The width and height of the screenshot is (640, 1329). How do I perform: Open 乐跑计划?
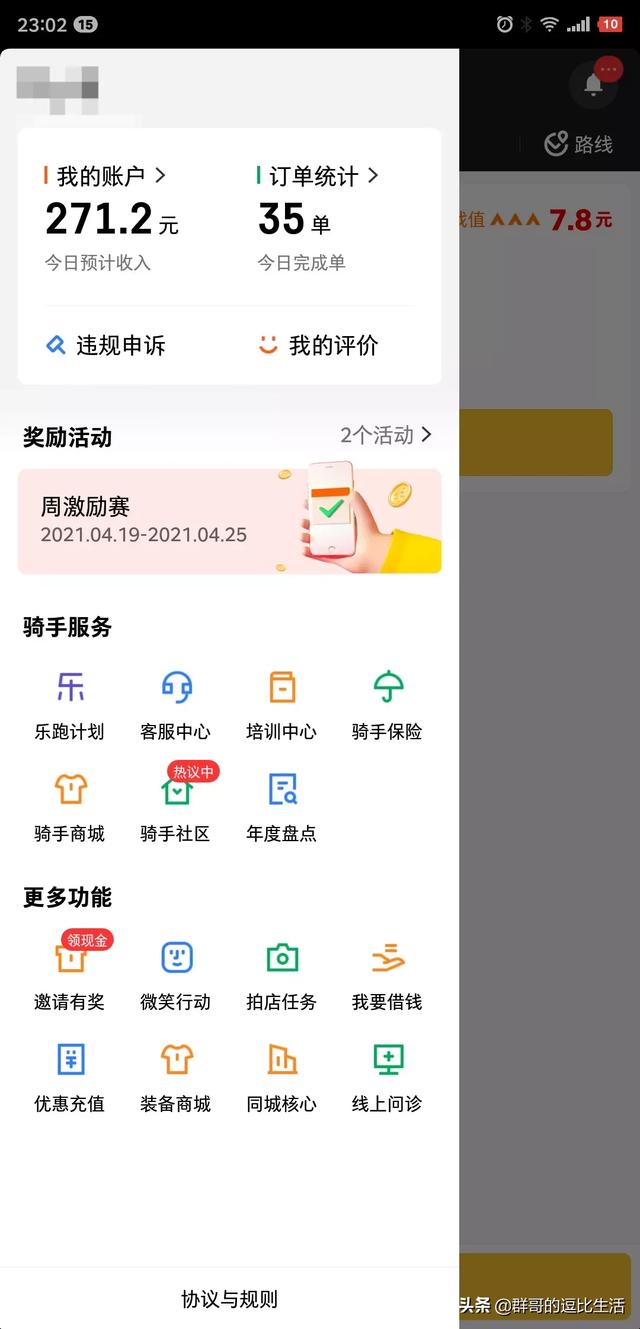pyautogui.click(x=70, y=705)
